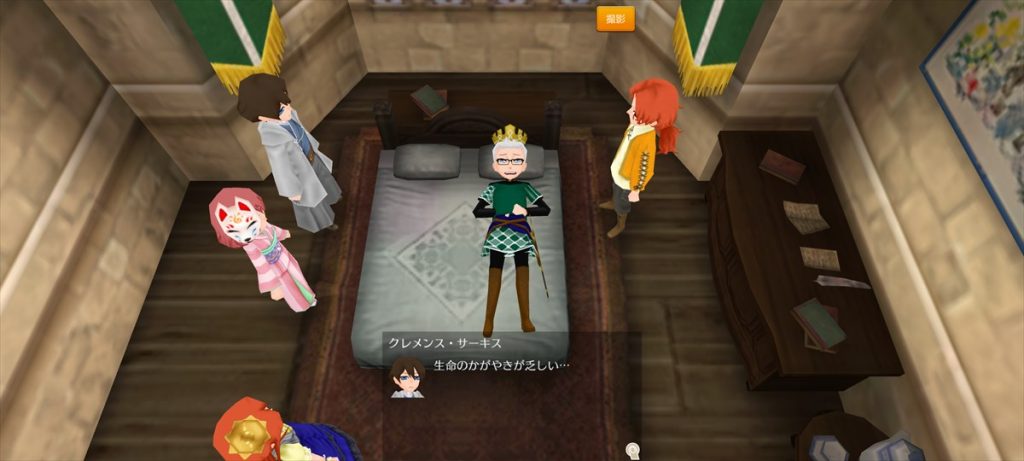Image resolution: width=1024 pixels, height=461 pixels.
Task: Tap the orange 撮影 screenshot button
Action: click(615, 18)
